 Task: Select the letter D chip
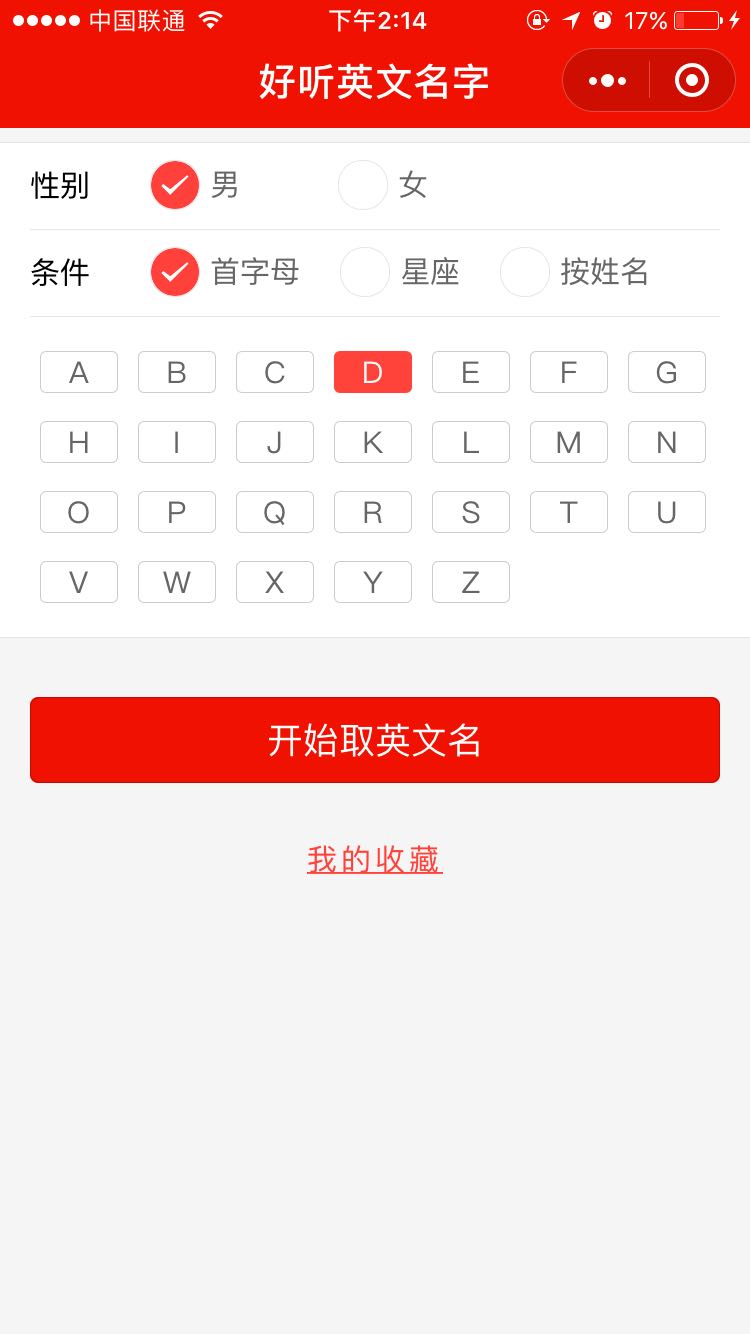[373, 372]
